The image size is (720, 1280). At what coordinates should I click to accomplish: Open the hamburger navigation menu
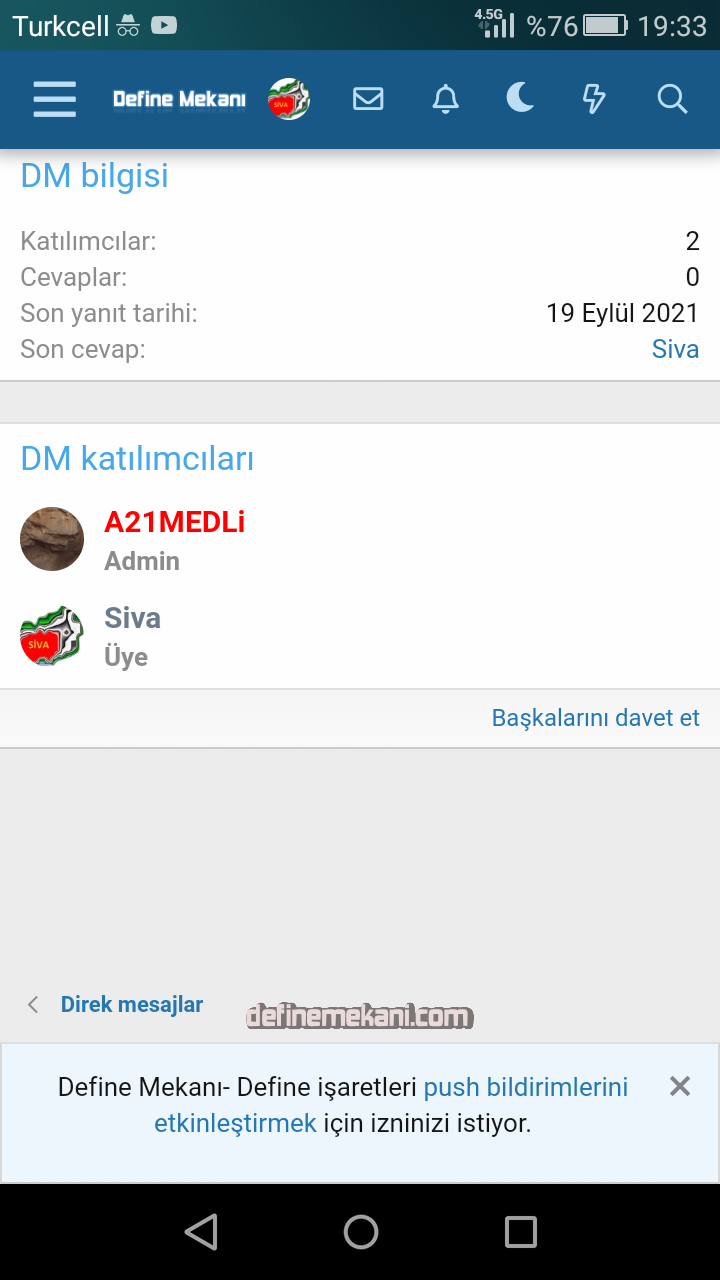(x=54, y=99)
